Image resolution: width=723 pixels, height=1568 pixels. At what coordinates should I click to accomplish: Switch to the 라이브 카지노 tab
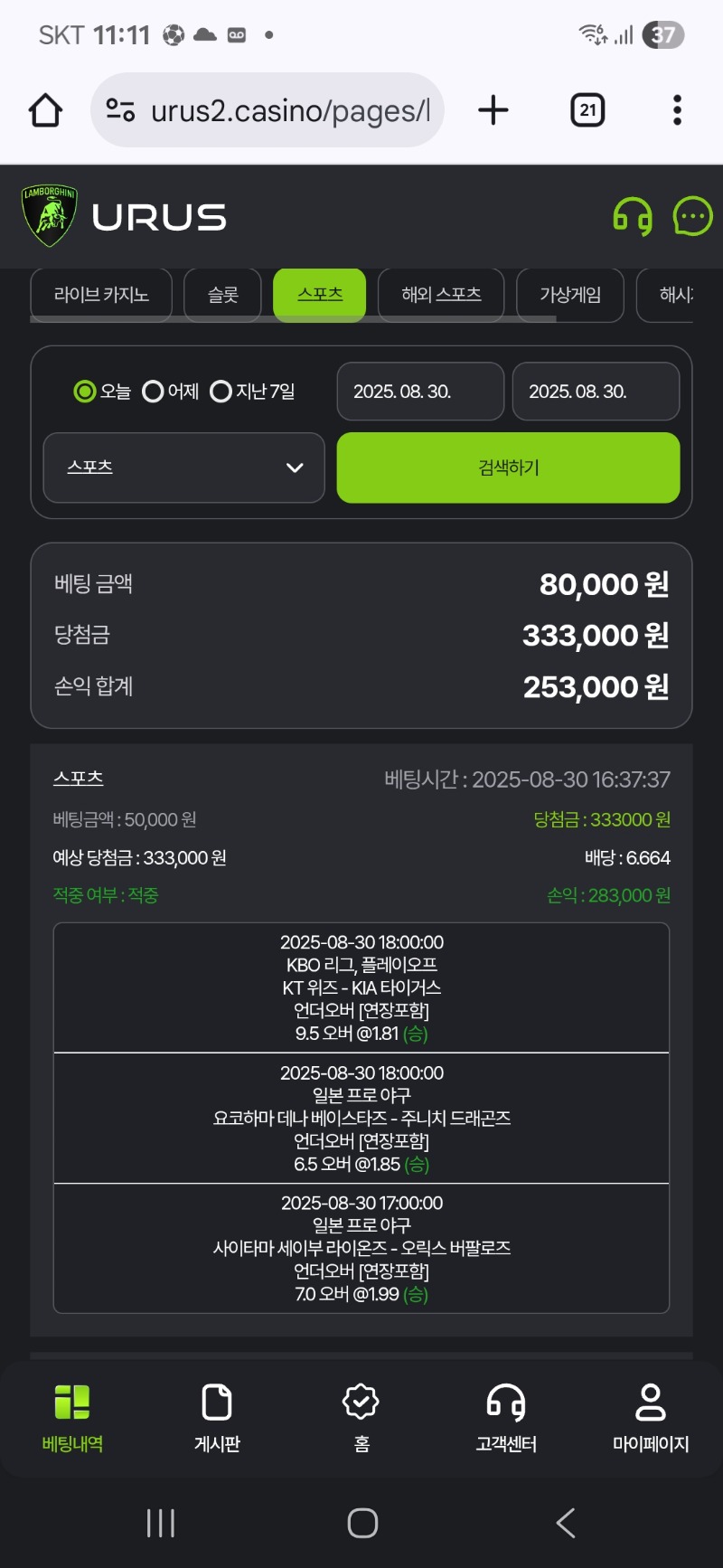(101, 295)
